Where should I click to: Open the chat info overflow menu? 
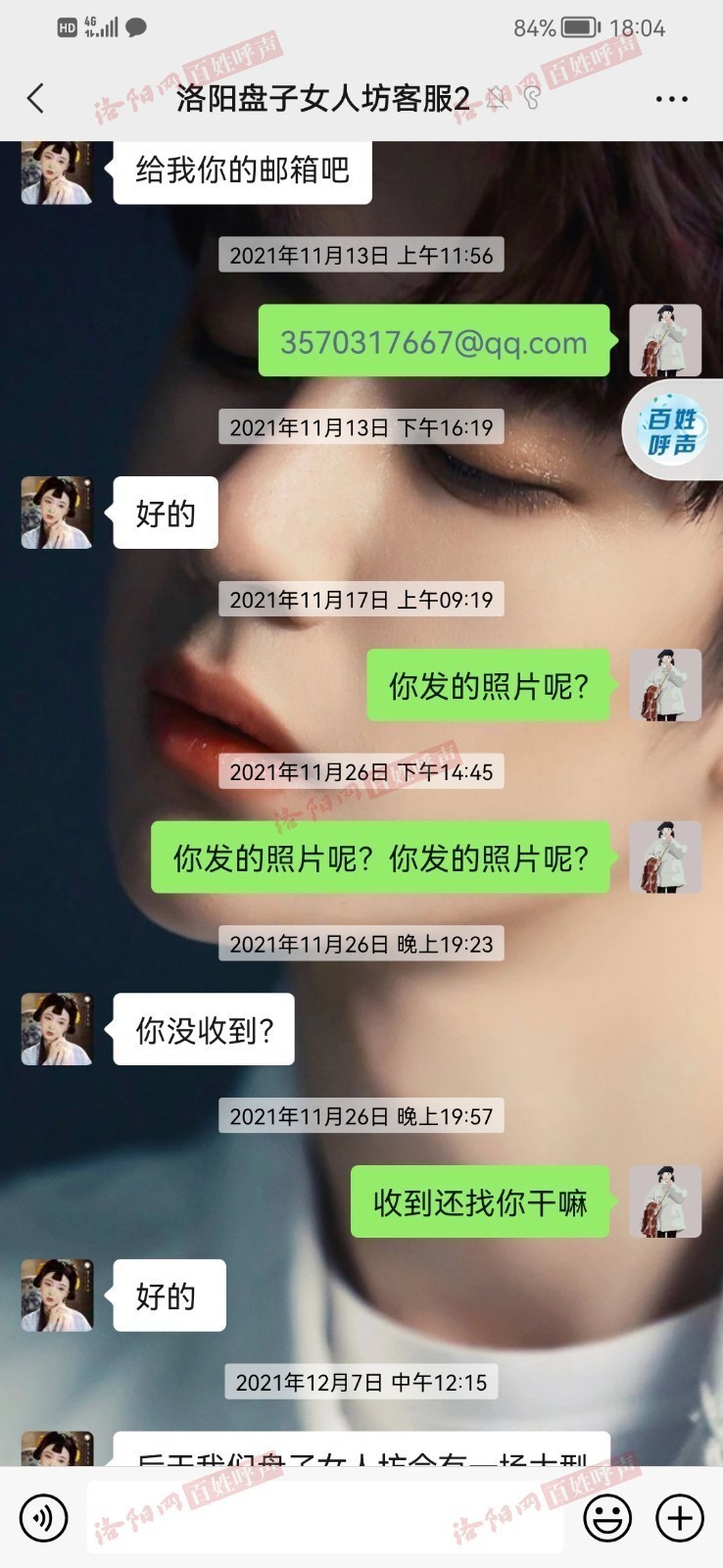click(671, 99)
